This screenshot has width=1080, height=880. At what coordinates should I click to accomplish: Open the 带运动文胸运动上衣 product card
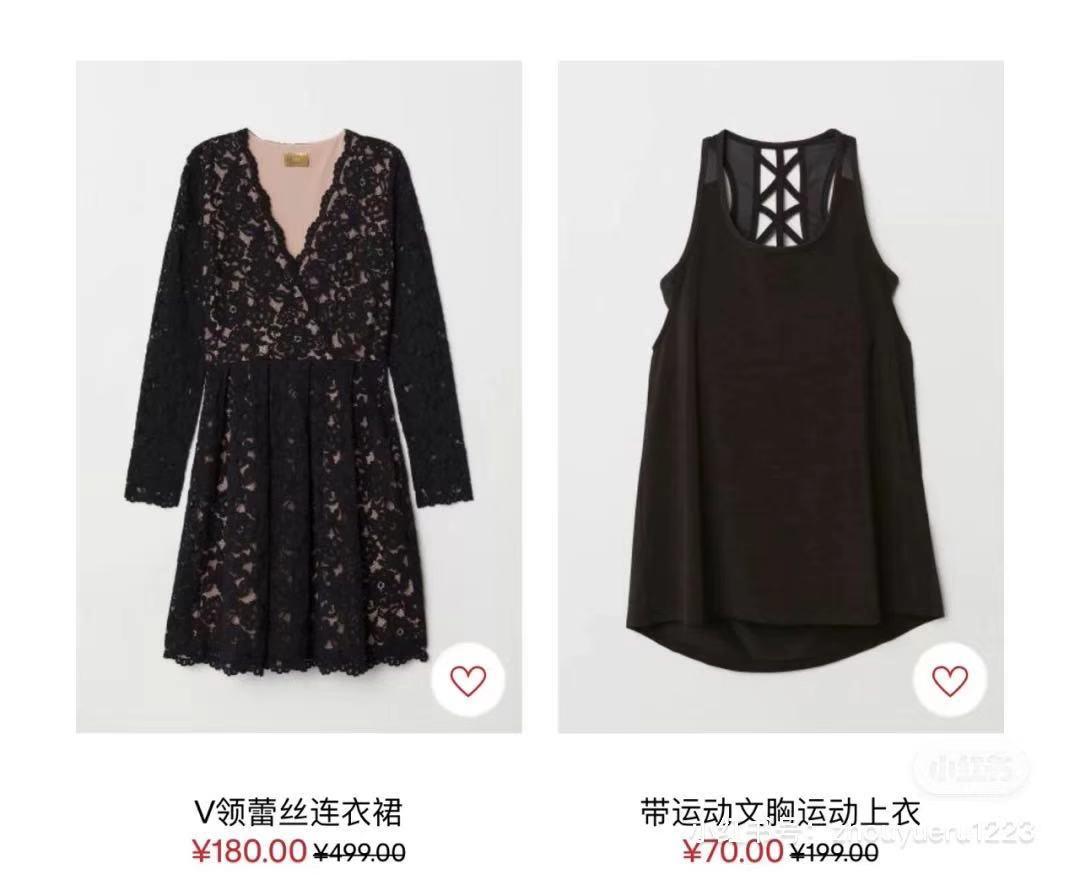(x=780, y=400)
